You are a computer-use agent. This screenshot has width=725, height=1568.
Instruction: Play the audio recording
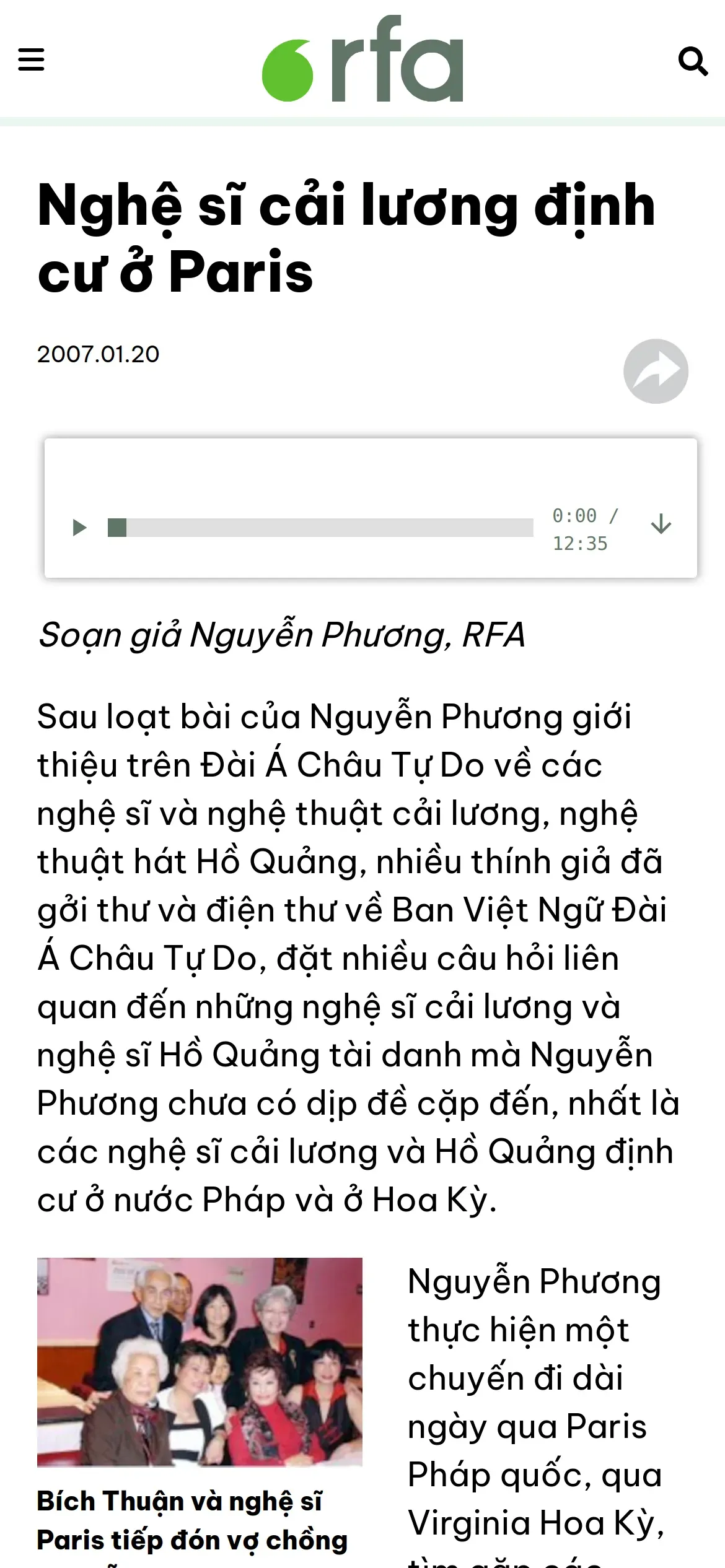click(79, 528)
